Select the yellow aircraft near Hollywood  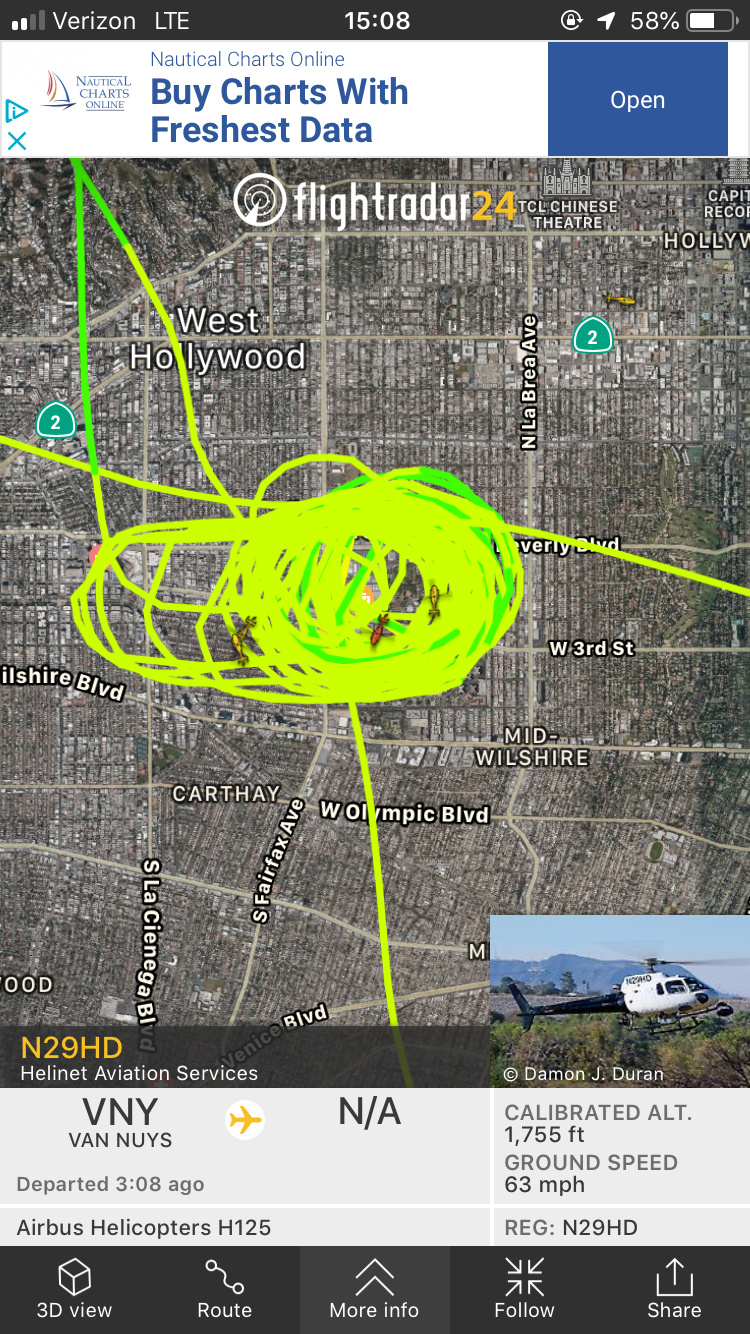coord(620,299)
